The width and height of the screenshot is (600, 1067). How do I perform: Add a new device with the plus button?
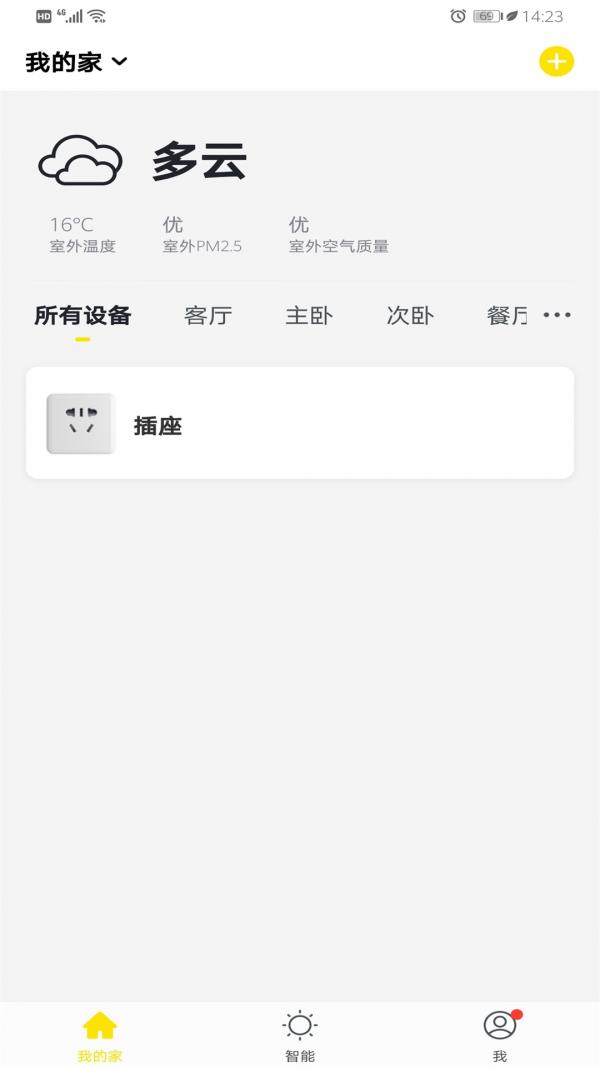tap(556, 62)
